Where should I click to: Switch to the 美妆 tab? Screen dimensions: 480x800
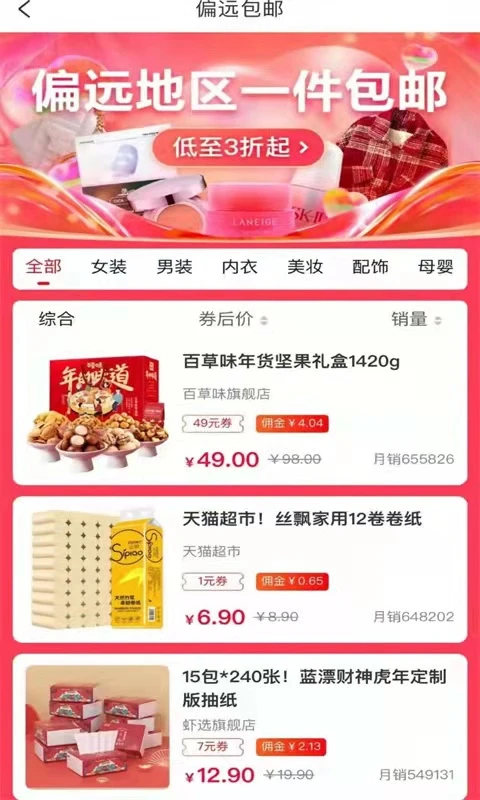305,267
